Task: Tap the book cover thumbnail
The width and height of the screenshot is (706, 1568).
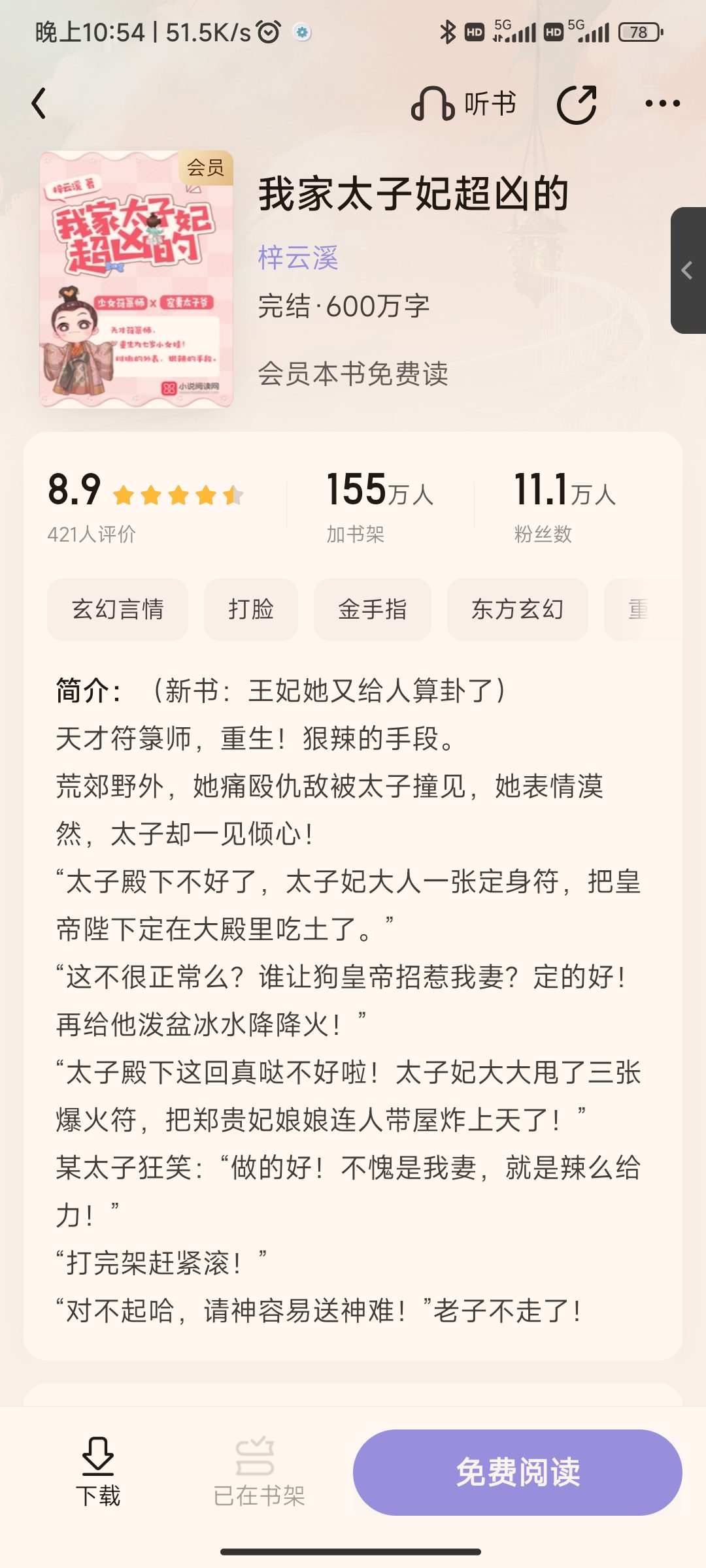Action: 136,279
